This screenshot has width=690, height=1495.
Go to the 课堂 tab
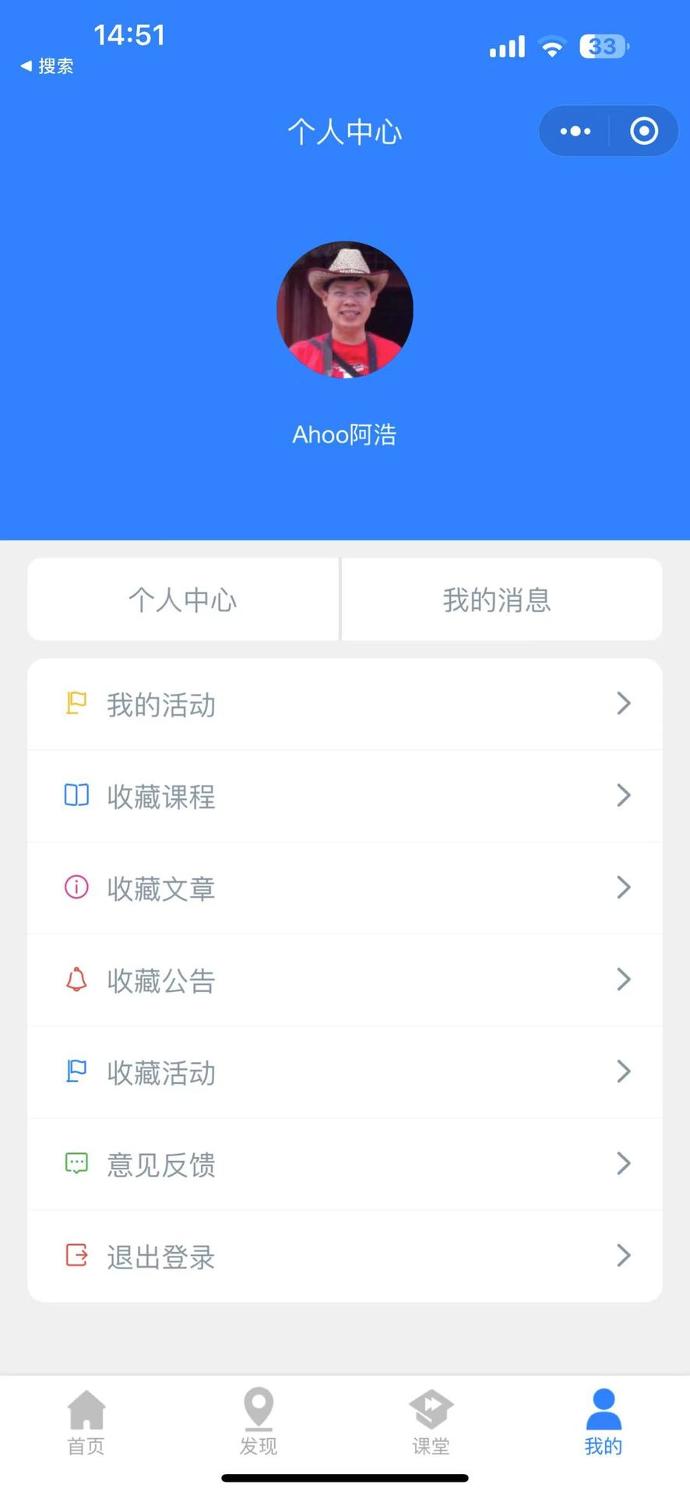(x=431, y=1422)
